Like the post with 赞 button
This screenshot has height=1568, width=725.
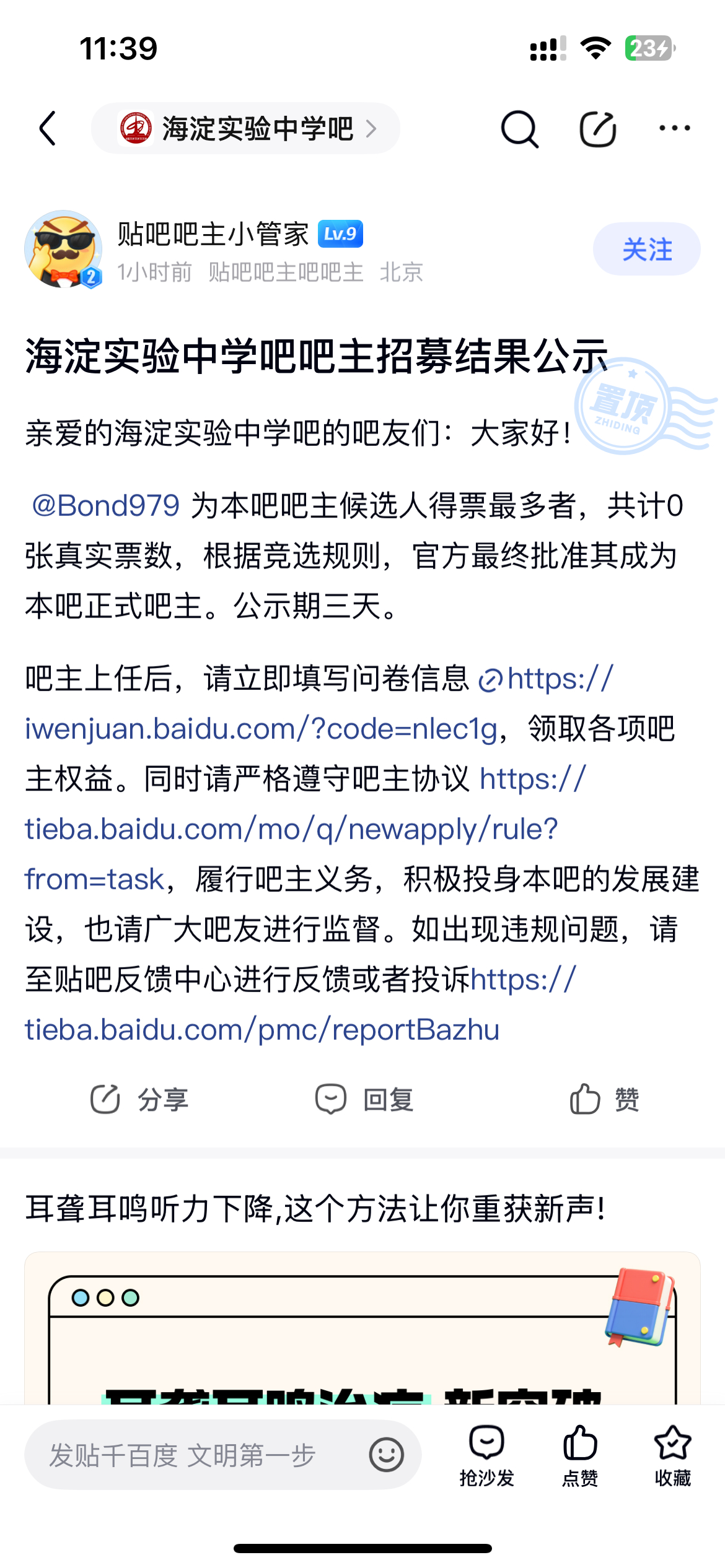tap(605, 1100)
